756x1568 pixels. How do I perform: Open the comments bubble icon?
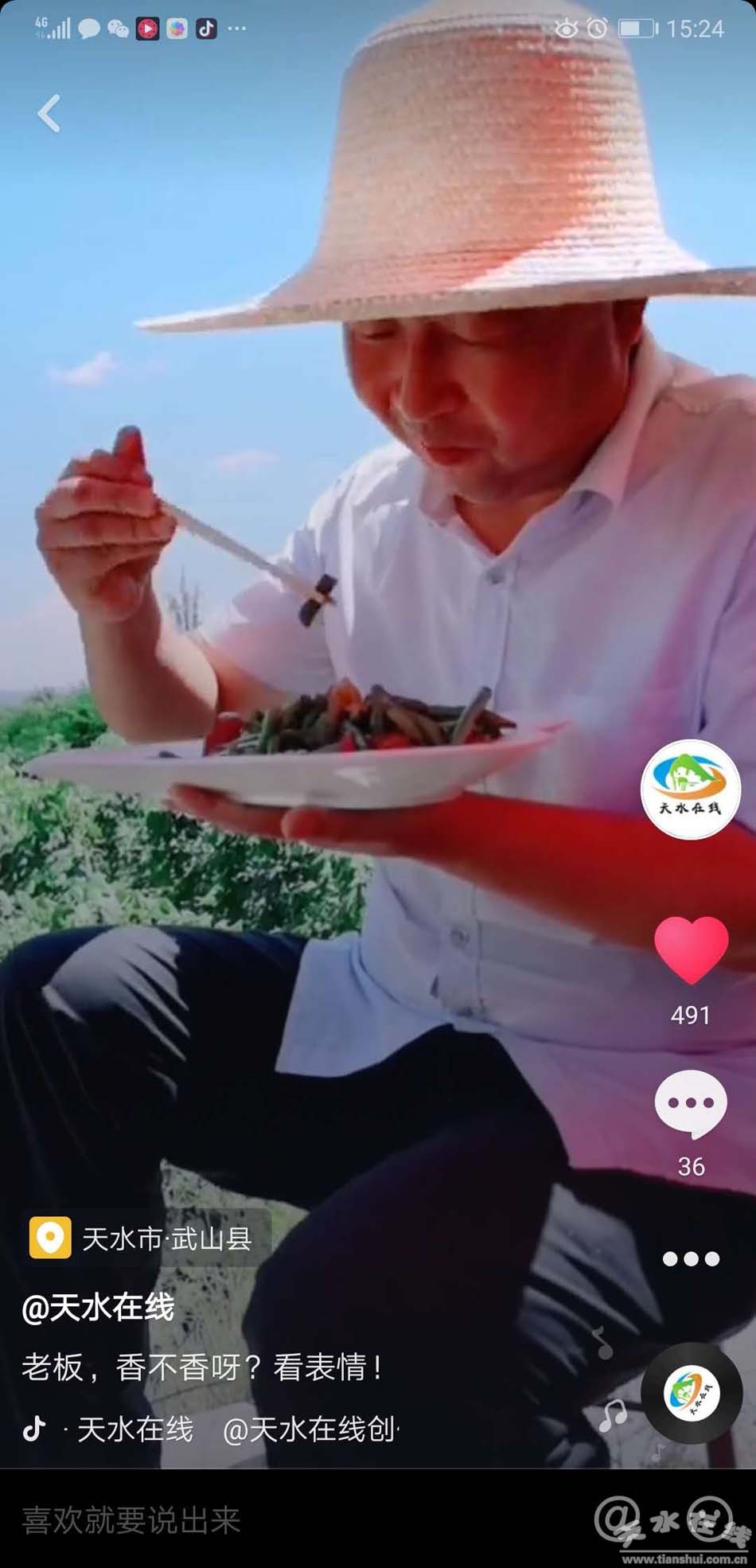pyautogui.click(x=691, y=1103)
